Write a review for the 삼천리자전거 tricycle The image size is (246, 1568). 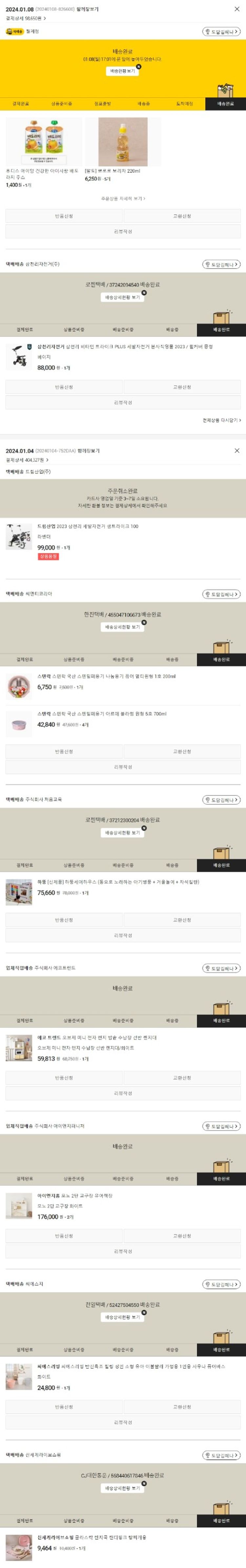pyautogui.click(x=122, y=402)
